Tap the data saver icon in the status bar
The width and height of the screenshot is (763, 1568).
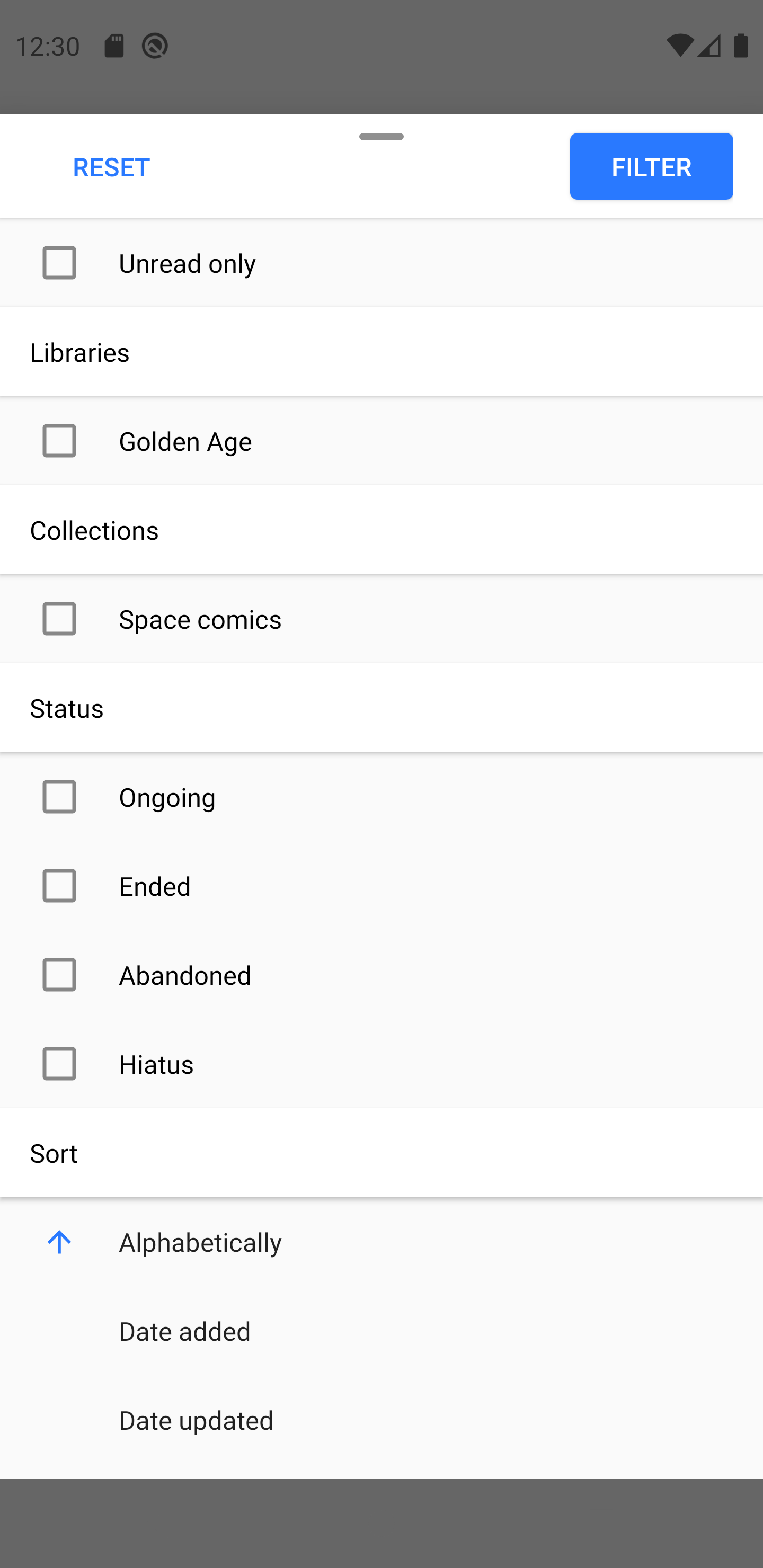154,46
